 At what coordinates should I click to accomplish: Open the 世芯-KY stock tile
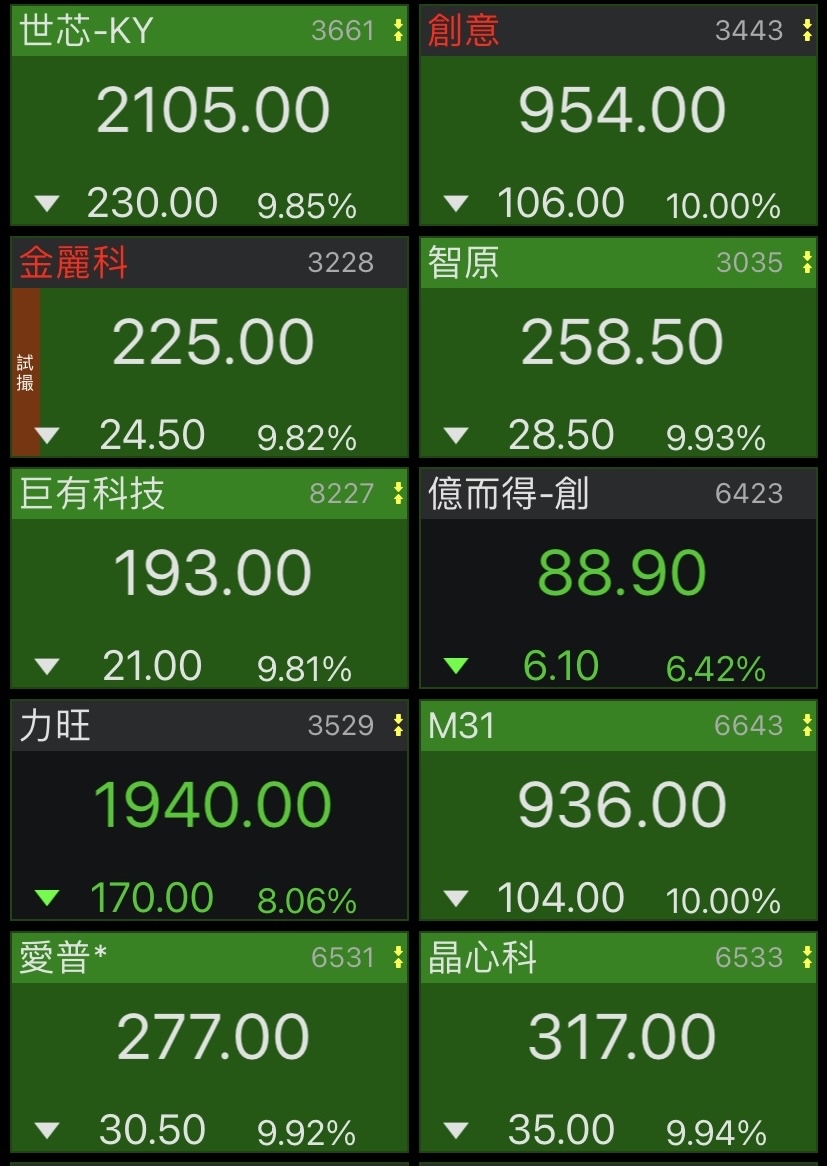tap(210, 115)
